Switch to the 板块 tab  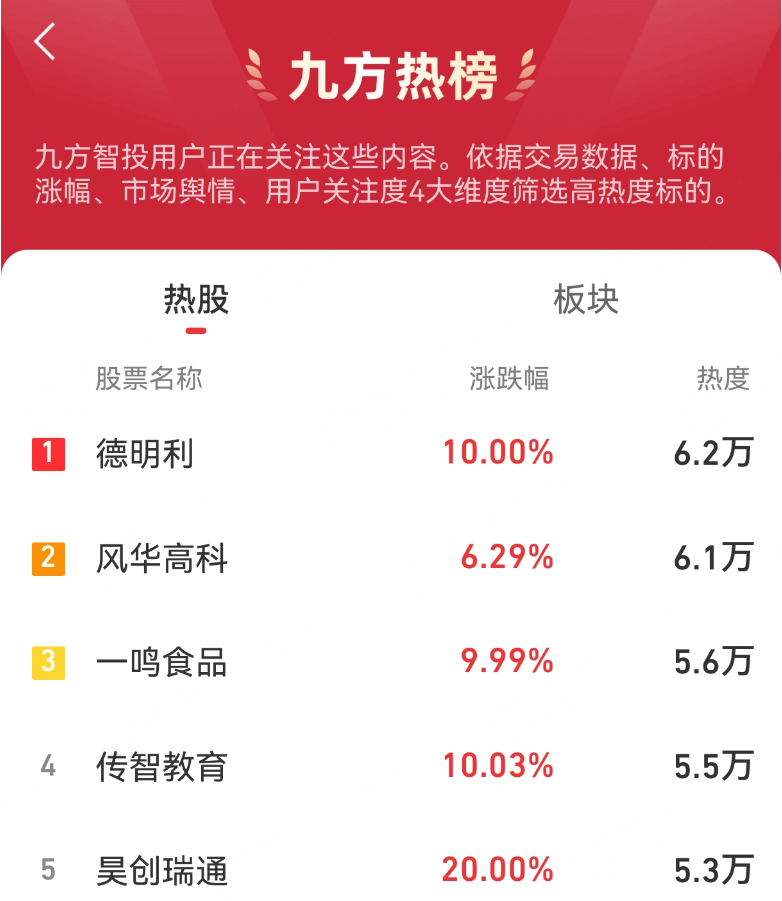click(x=586, y=299)
